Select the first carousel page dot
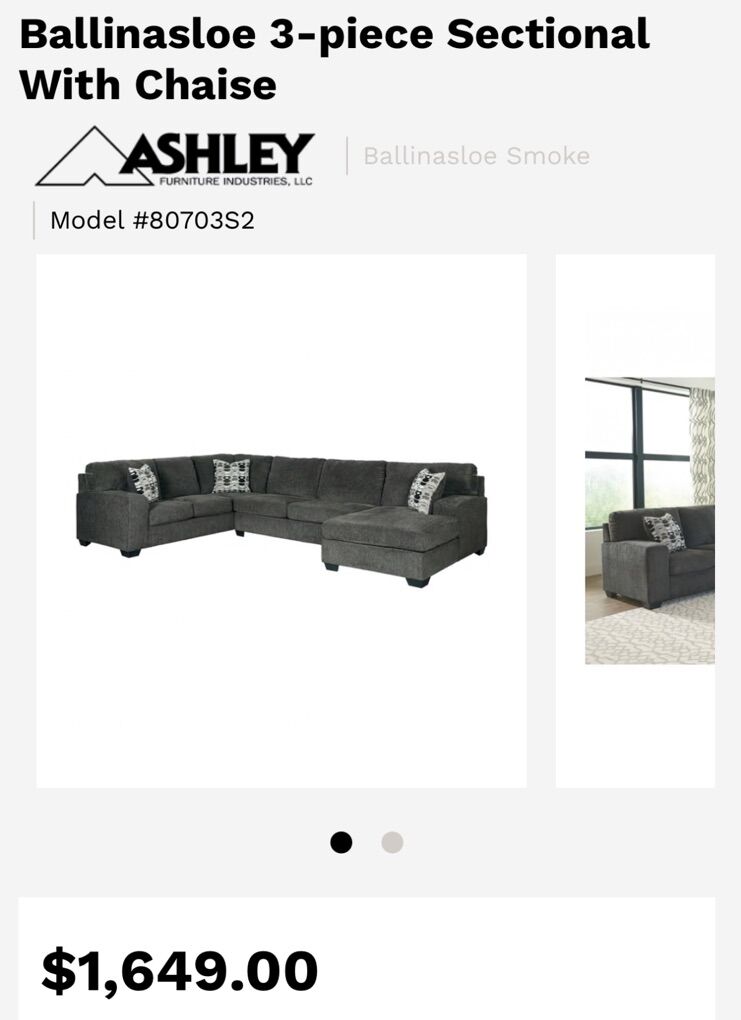 341,843
